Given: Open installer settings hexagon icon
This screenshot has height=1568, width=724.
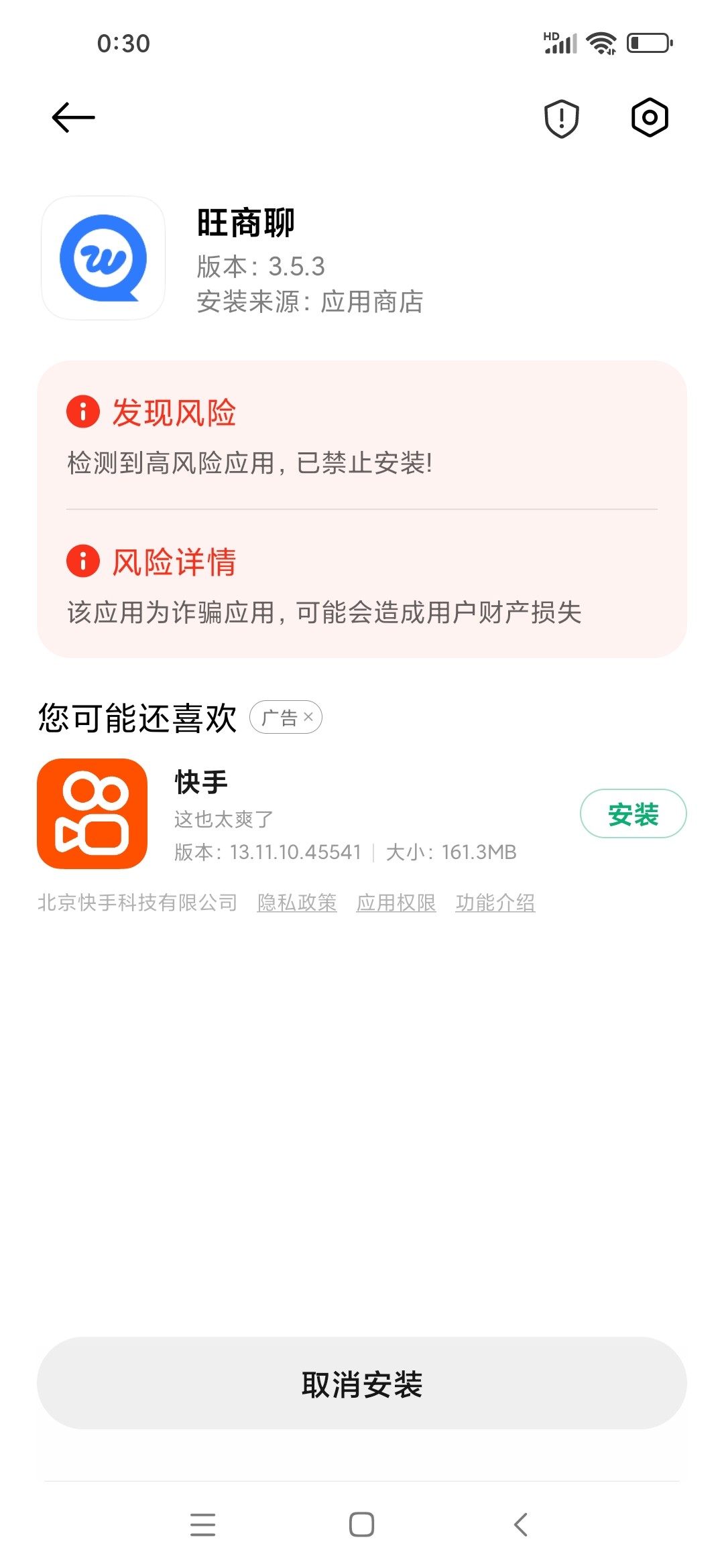Looking at the screenshot, I should pyautogui.click(x=650, y=118).
